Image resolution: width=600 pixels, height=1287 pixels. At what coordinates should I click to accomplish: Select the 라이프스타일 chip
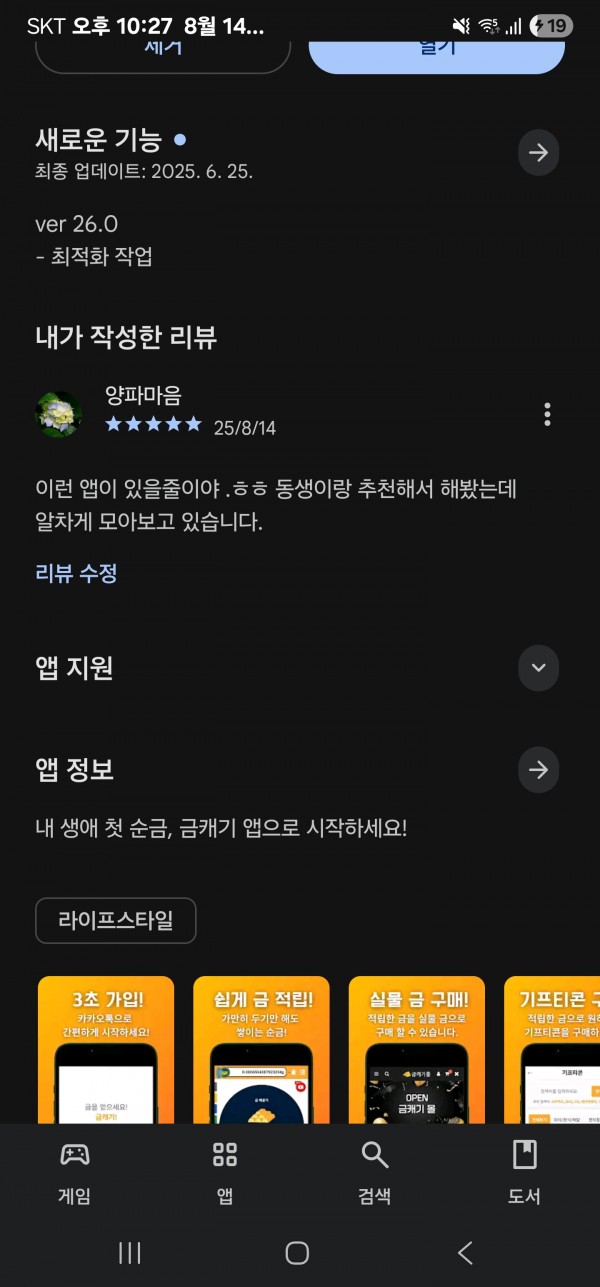pos(116,920)
